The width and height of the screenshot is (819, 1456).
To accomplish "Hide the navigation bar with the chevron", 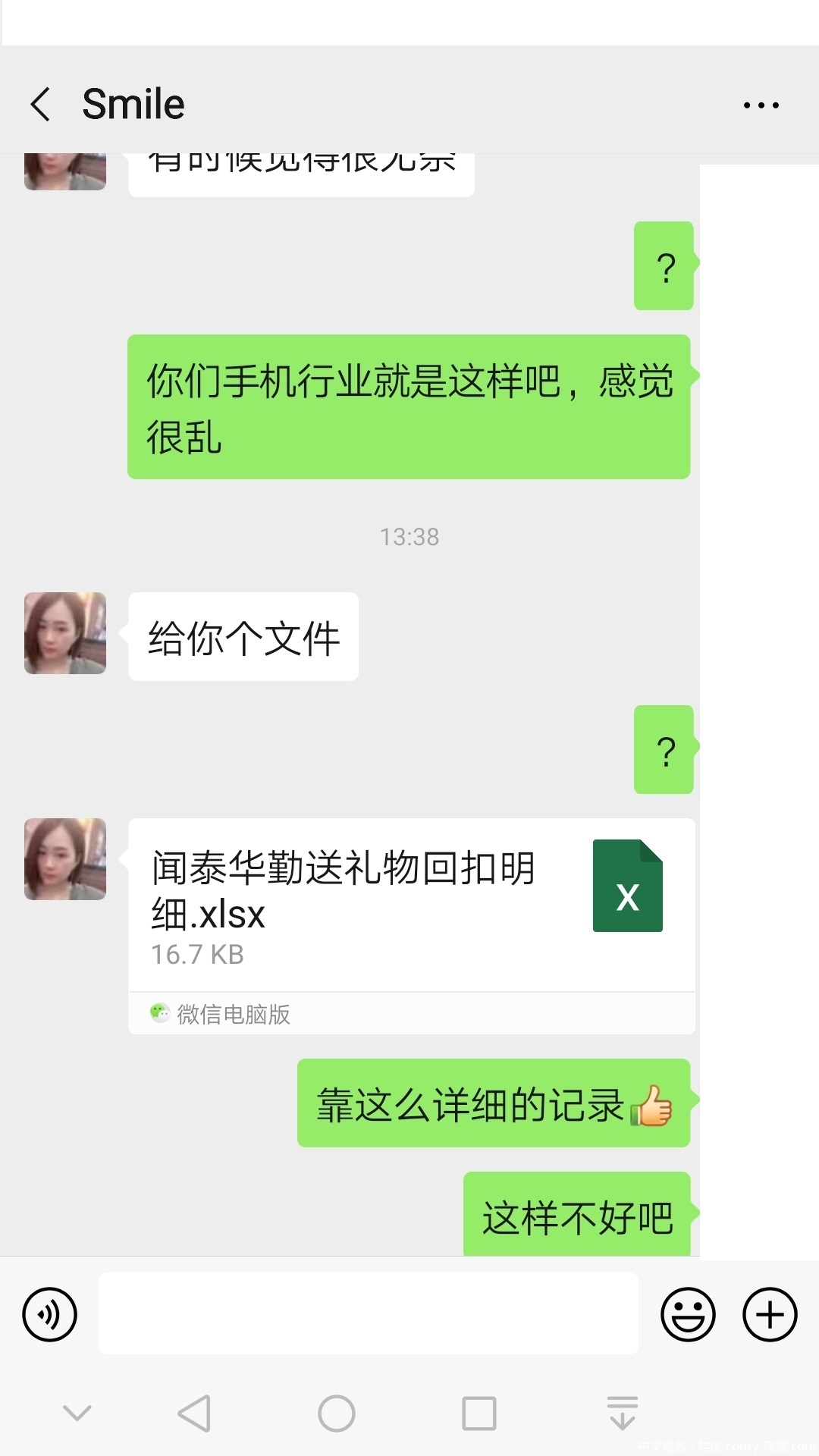I will pos(77,1413).
